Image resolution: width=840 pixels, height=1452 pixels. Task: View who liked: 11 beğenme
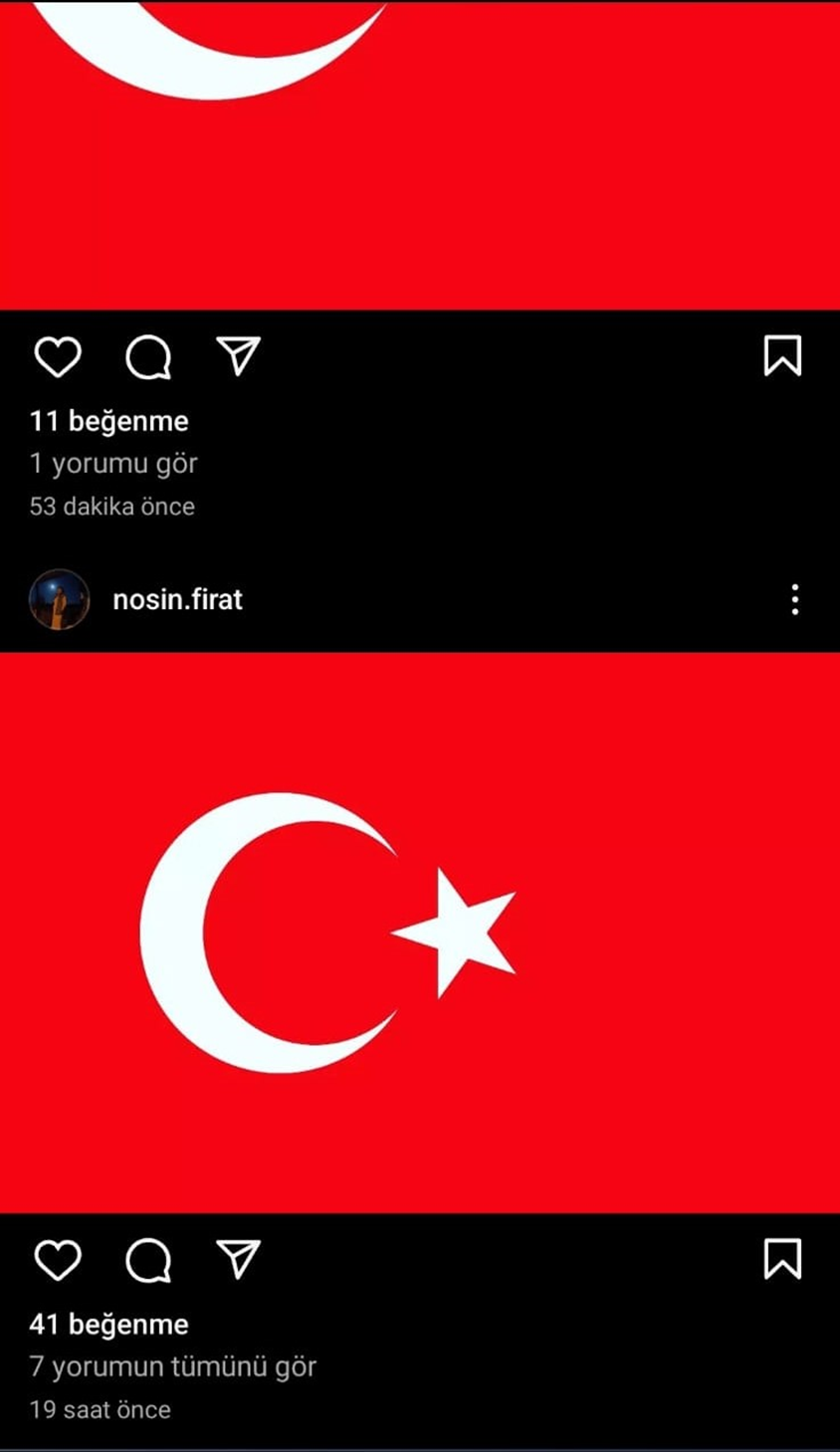108,421
